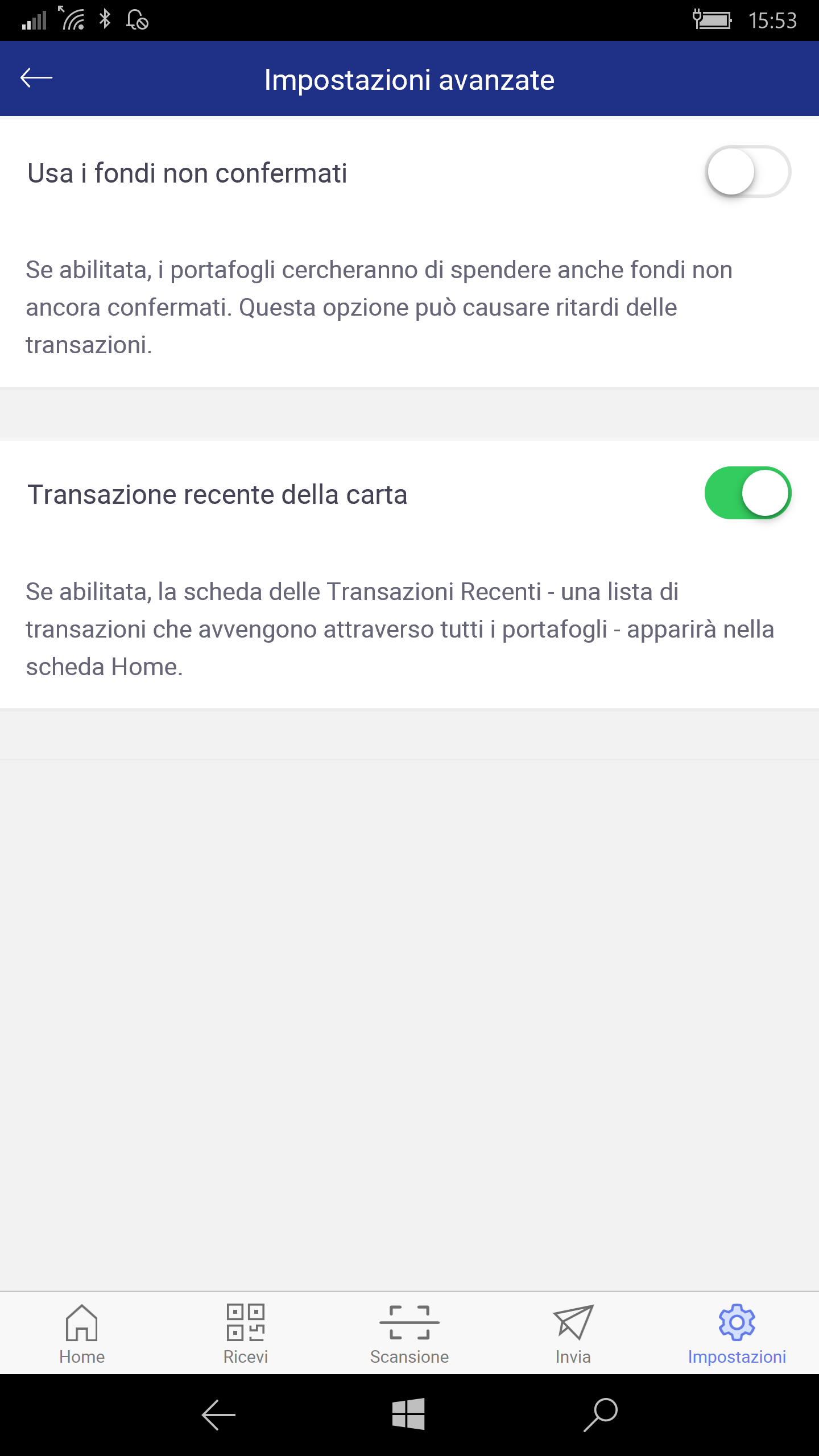The image size is (819, 1456).
Task: Enable Usa i fondi non confermati
Action: pyautogui.click(x=748, y=171)
